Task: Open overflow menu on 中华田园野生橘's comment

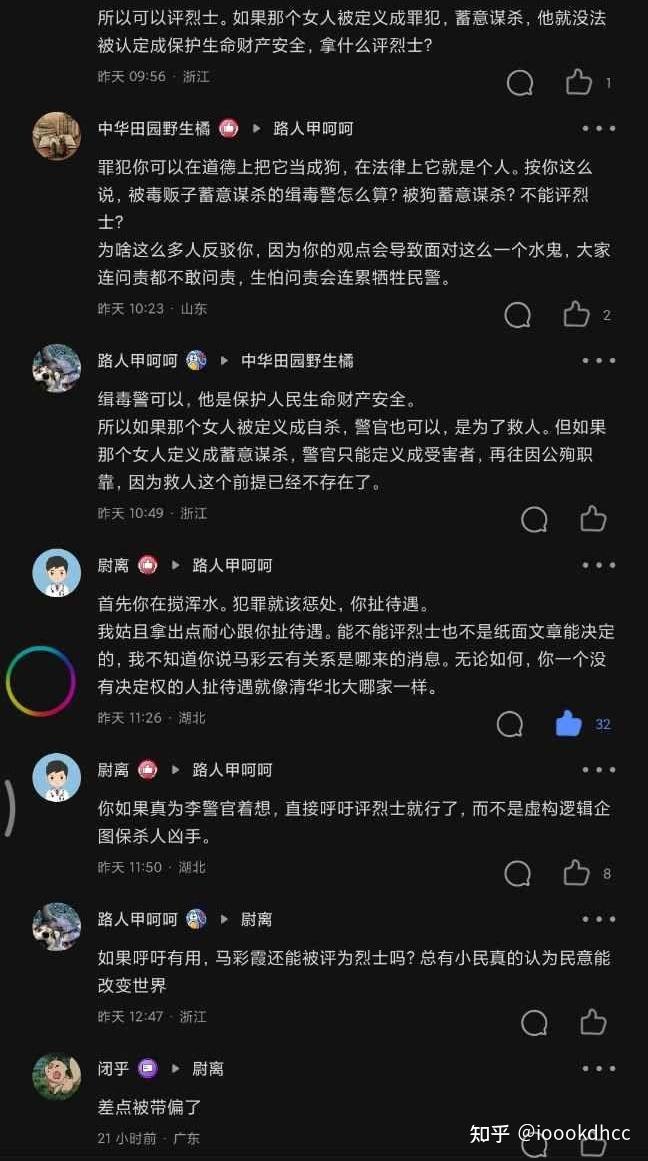Action: tap(598, 128)
